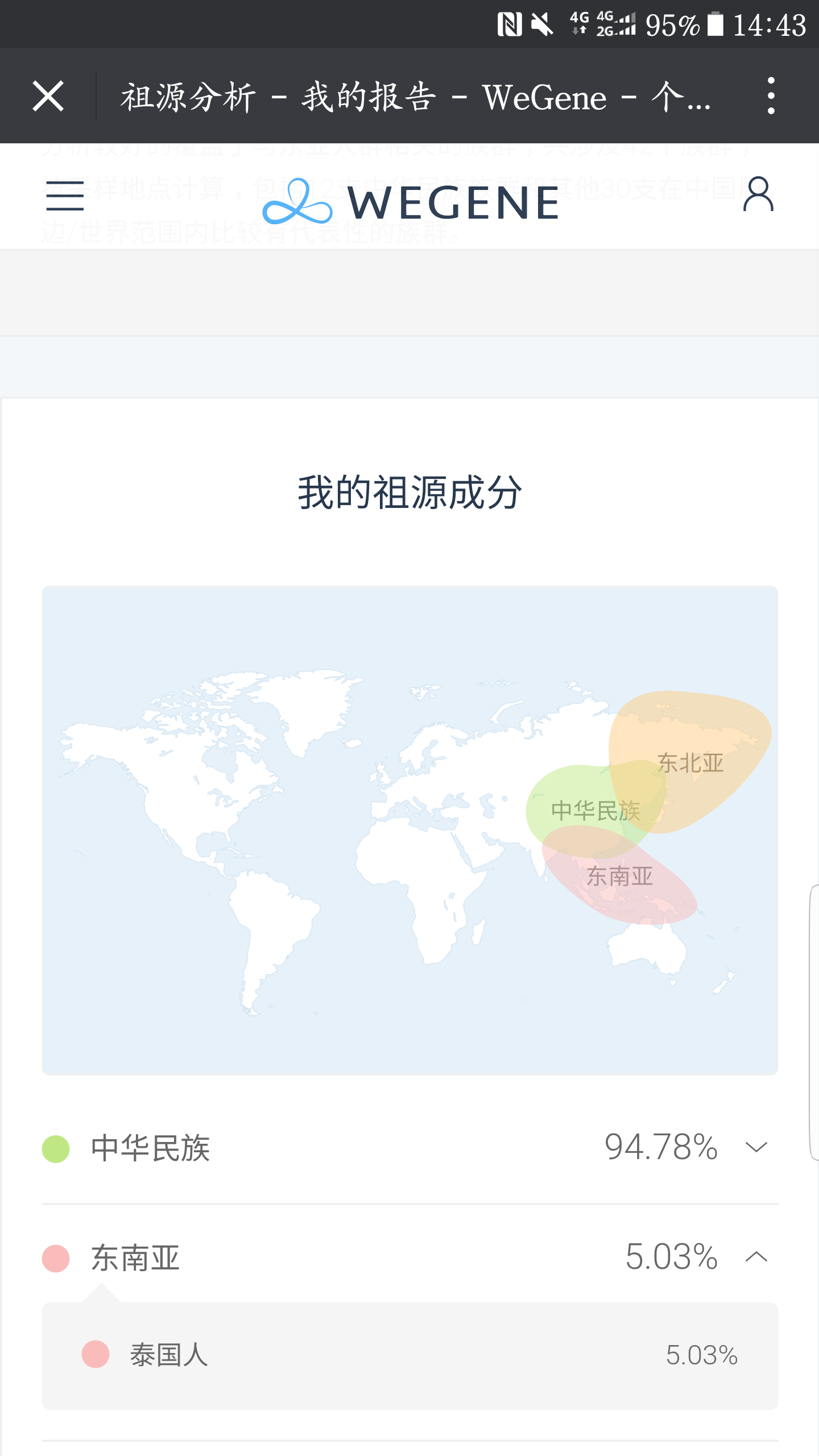Screen dimensions: 819x1456
Task: Expand the 中华民族 94.78% row
Action: point(409,1147)
